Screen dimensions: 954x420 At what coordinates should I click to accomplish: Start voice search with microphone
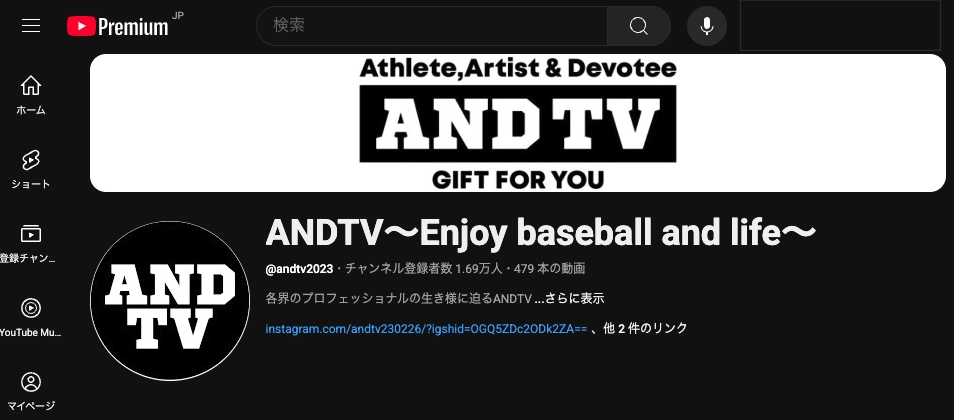point(707,26)
